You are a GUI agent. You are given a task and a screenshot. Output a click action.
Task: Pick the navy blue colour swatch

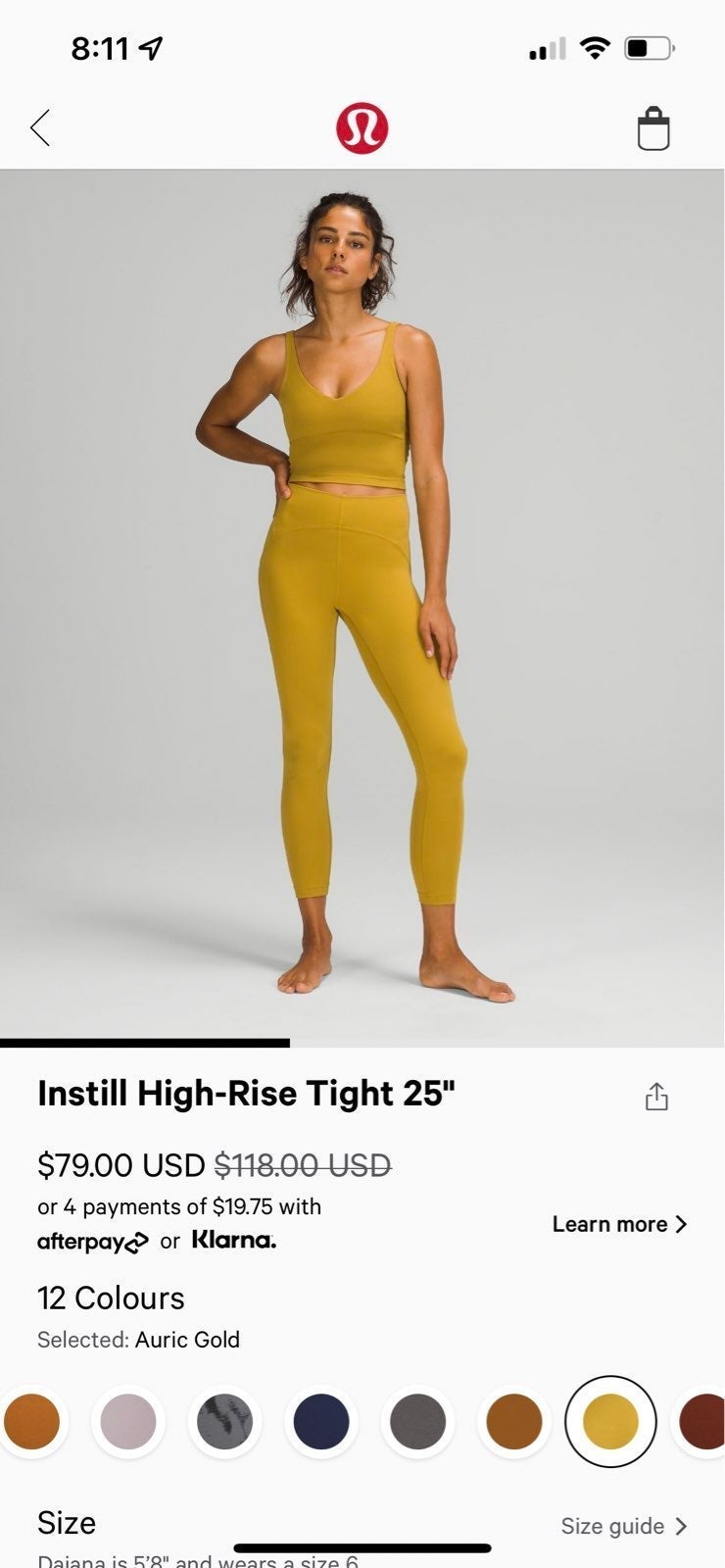pyautogui.click(x=321, y=1421)
